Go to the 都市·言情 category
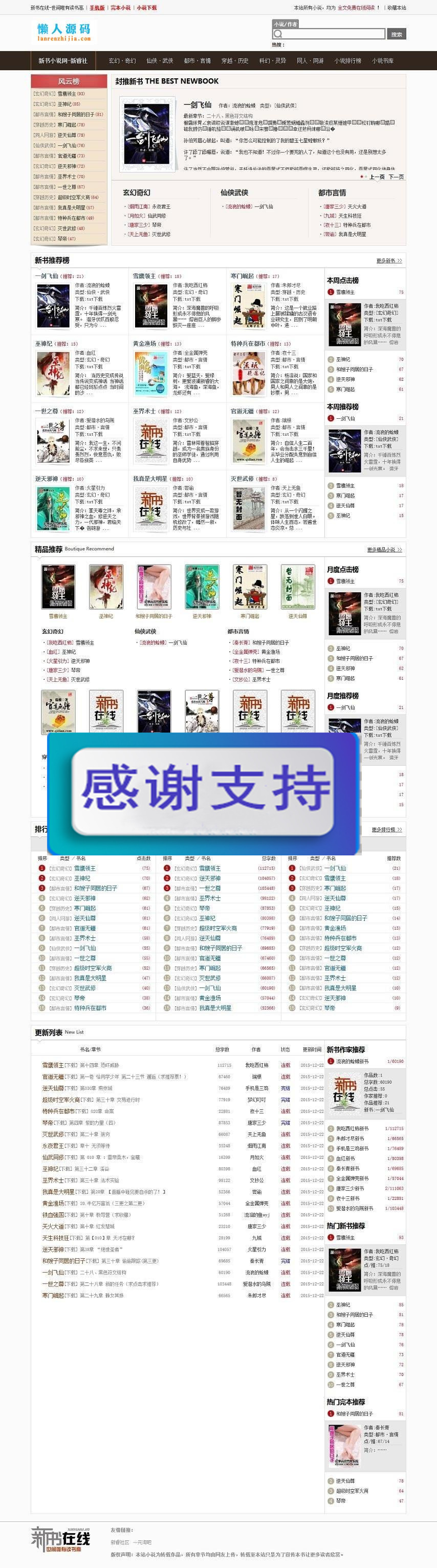This screenshot has height=1568, width=437. click(x=197, y=61)
